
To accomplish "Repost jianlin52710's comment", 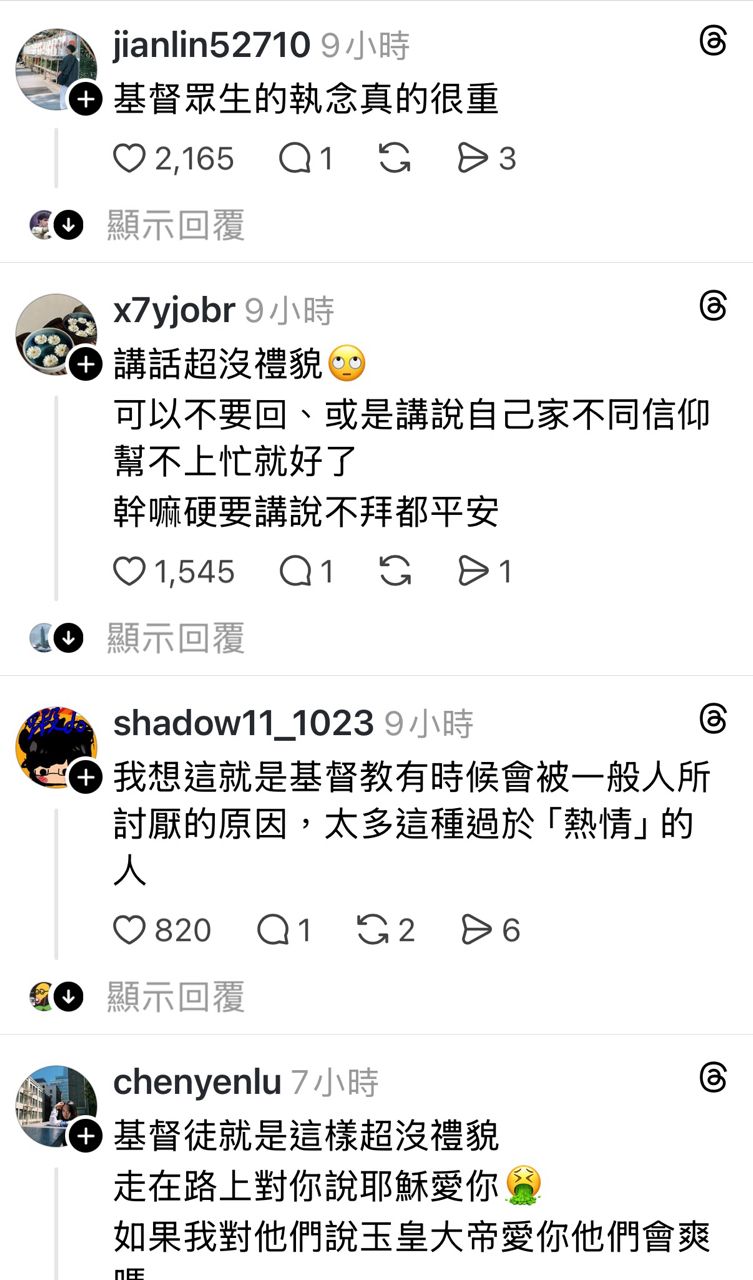I will (x=395, y=158).
